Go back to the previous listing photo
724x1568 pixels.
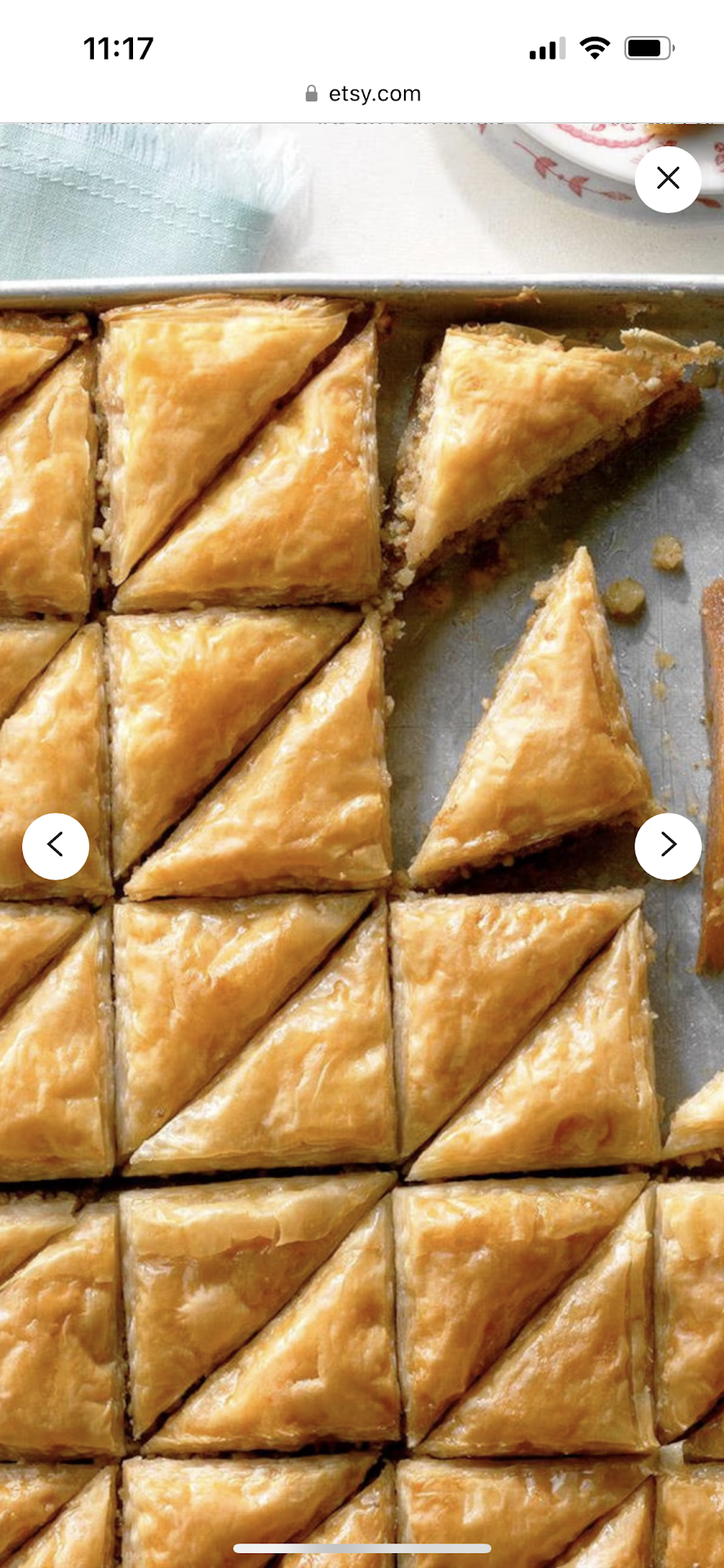56,845
